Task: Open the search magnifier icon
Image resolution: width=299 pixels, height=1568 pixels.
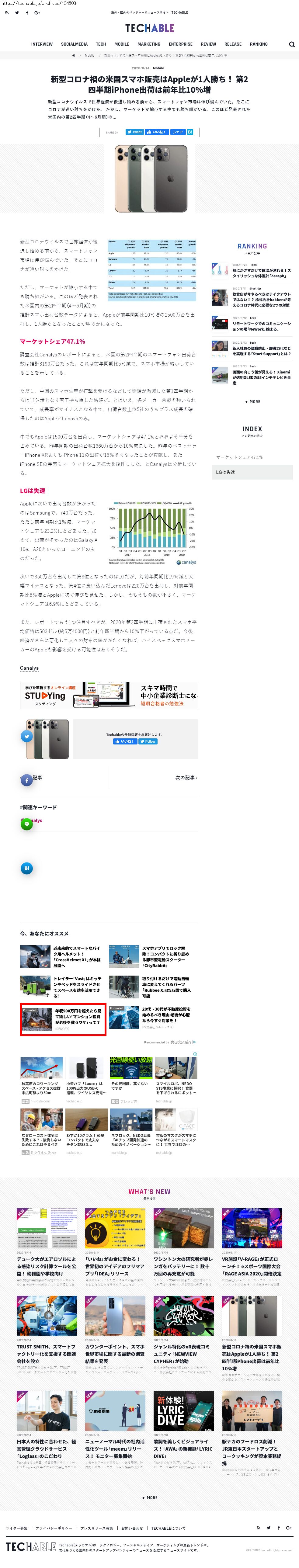Action: [x=292, y=44]
